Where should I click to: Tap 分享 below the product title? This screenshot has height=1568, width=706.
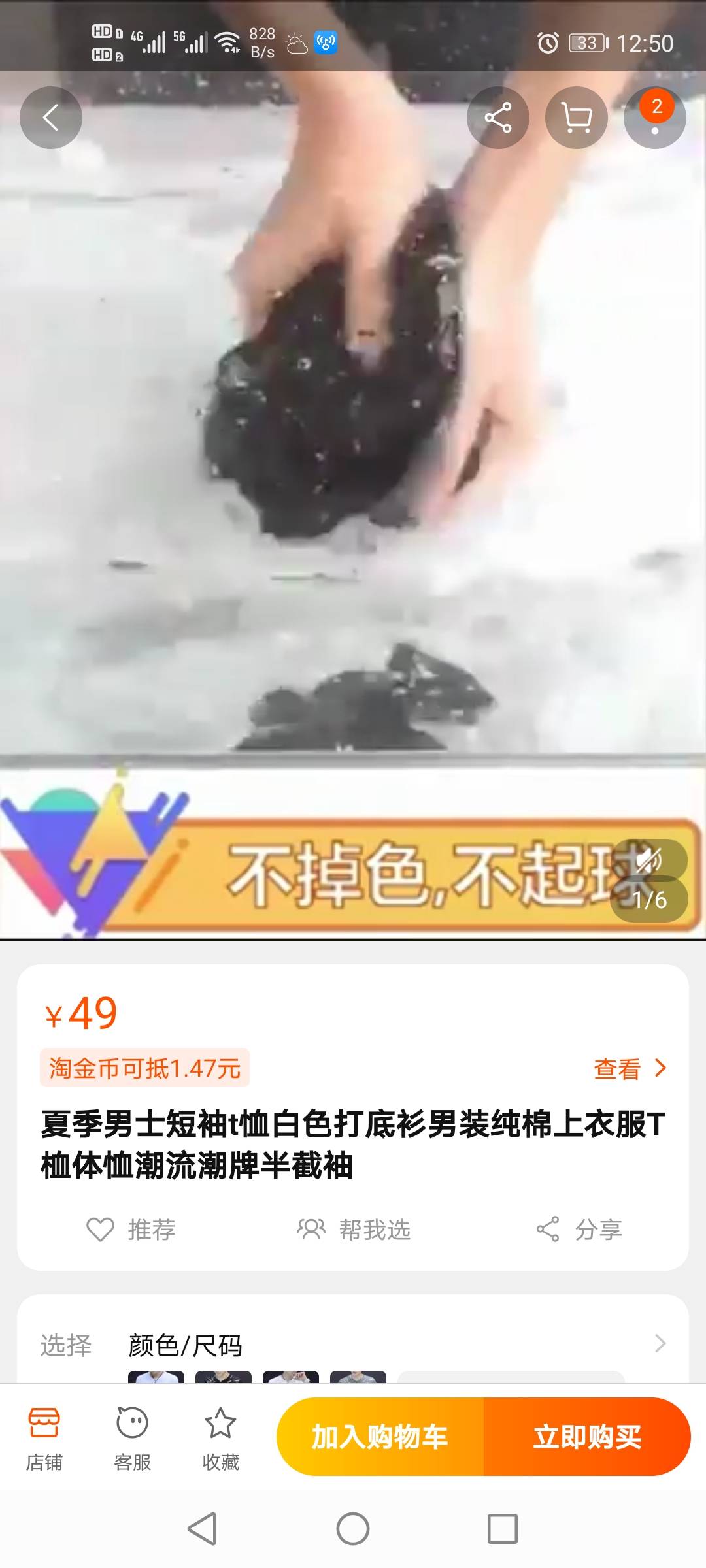pyautogui.click(x=579, y=1230)
